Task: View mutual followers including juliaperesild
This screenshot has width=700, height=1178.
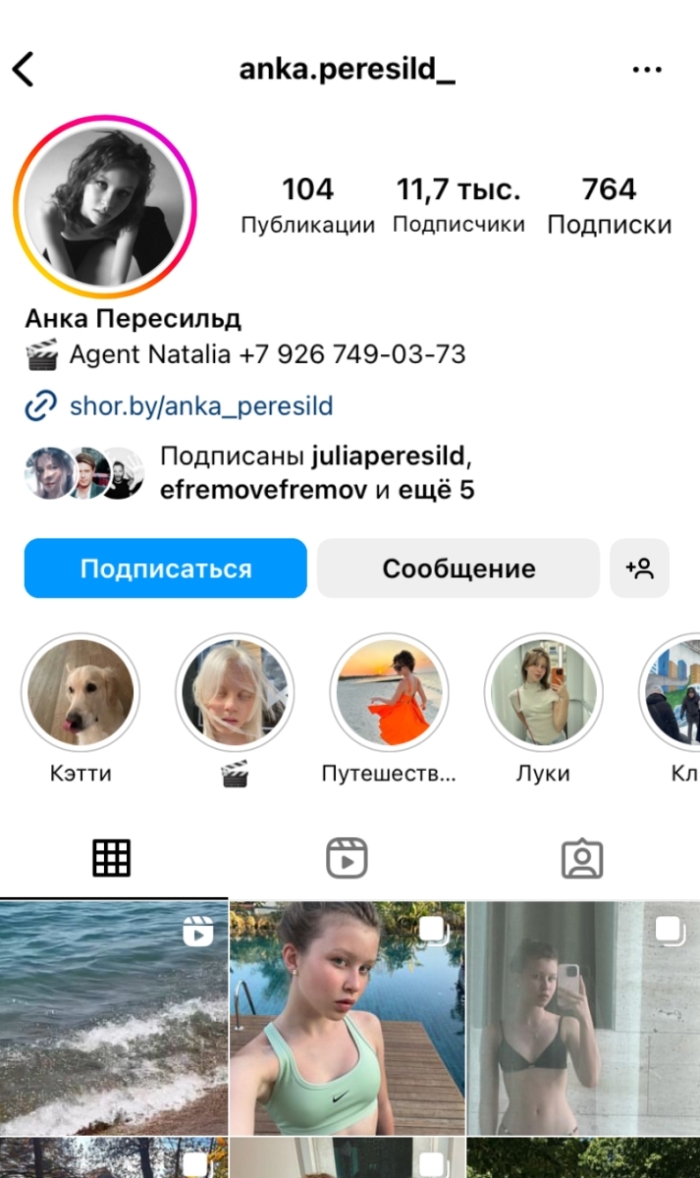Action: point(315,473)
